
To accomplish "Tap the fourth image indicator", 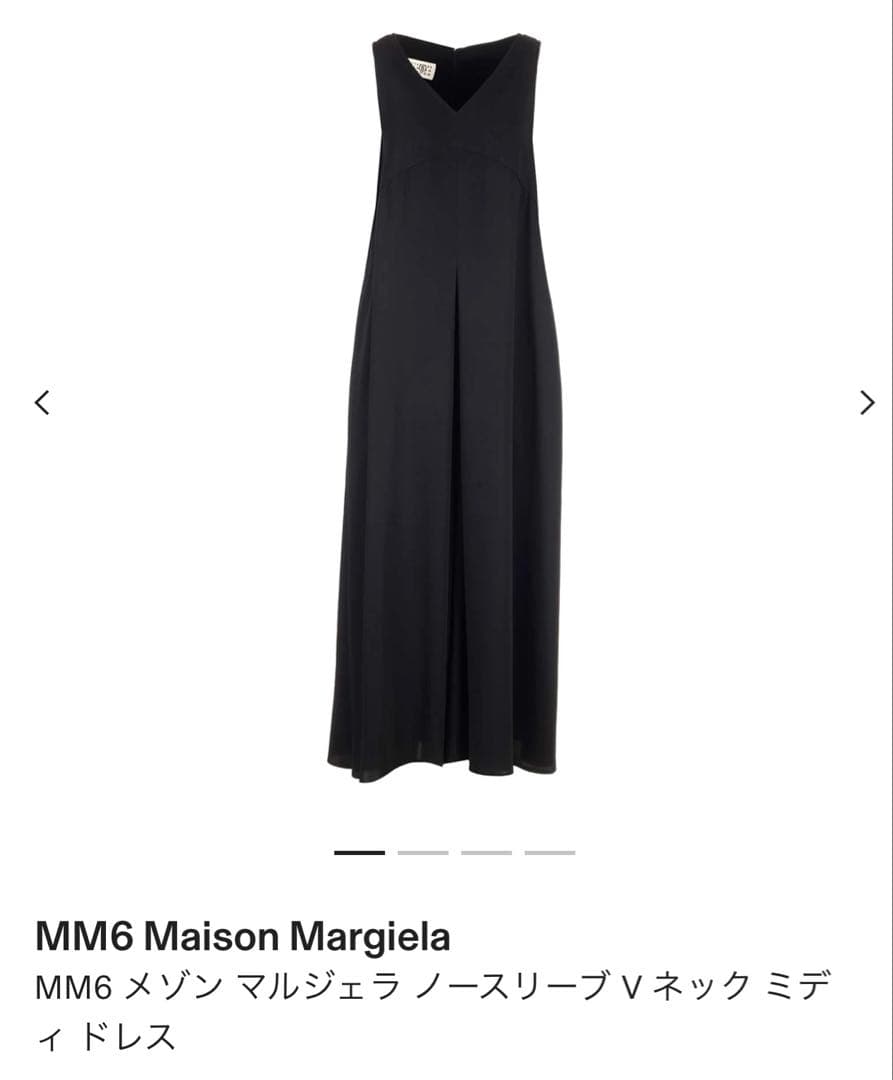I will point(550,853).
